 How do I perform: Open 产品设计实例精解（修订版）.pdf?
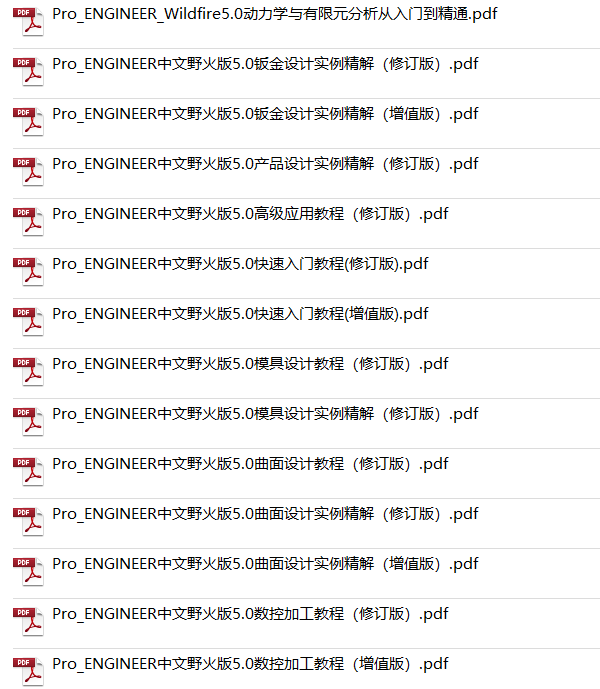265,164
